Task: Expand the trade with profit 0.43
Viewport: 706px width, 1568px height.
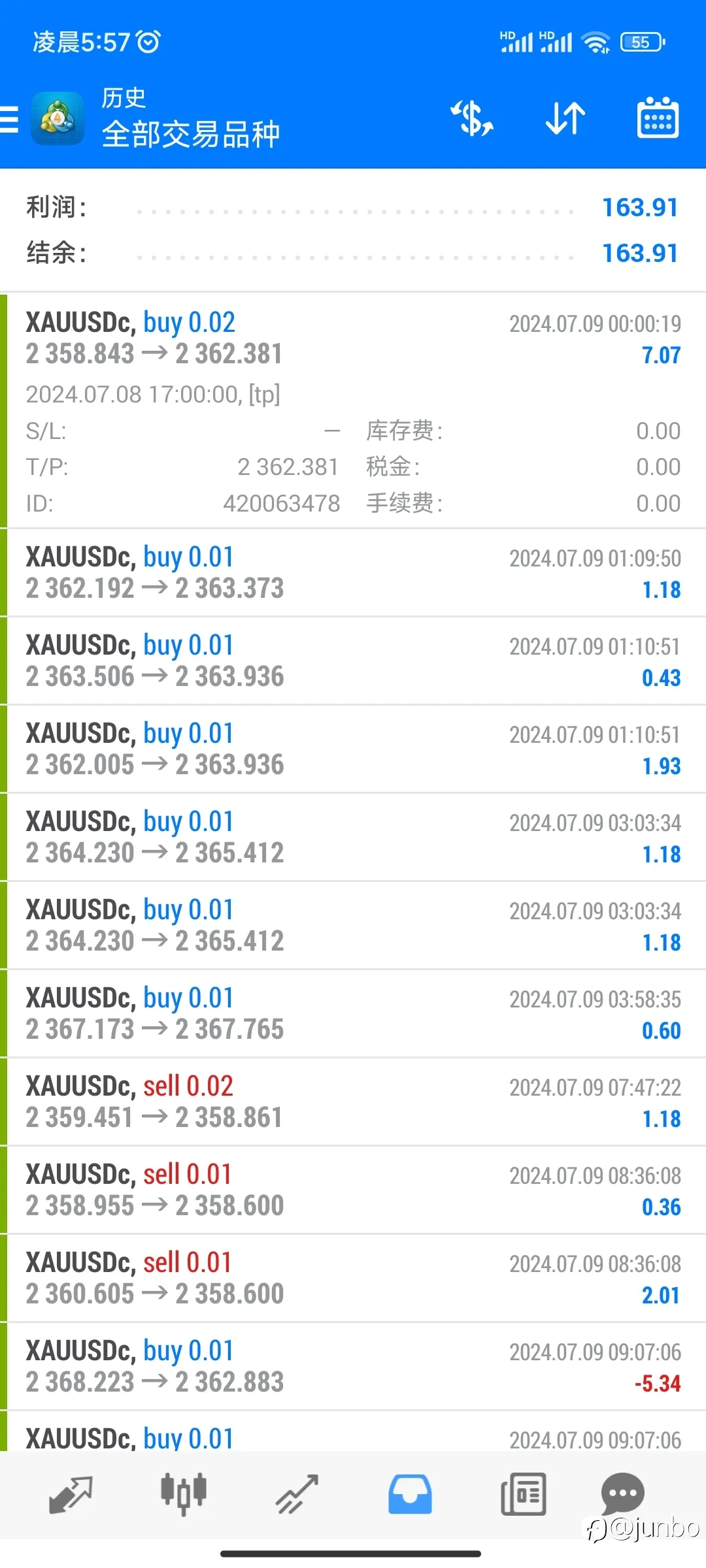Action: click(x=353, y=661)
